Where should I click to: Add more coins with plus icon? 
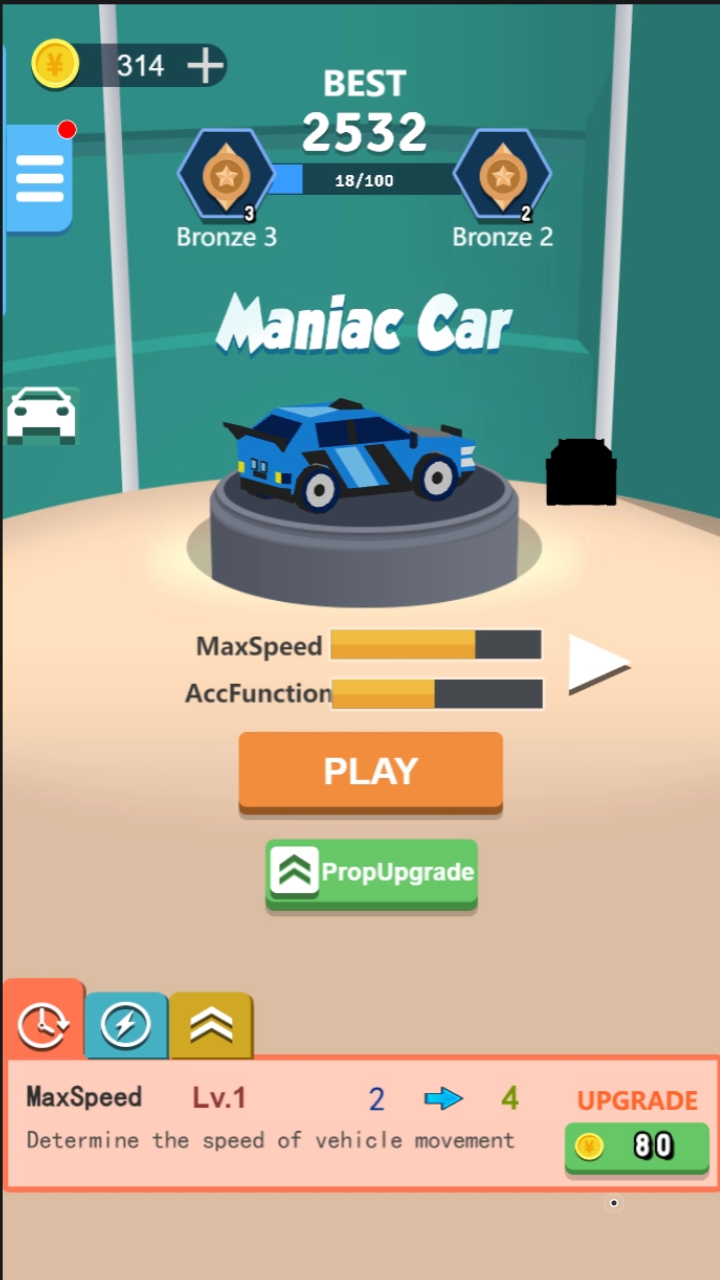tap(205, 66)
